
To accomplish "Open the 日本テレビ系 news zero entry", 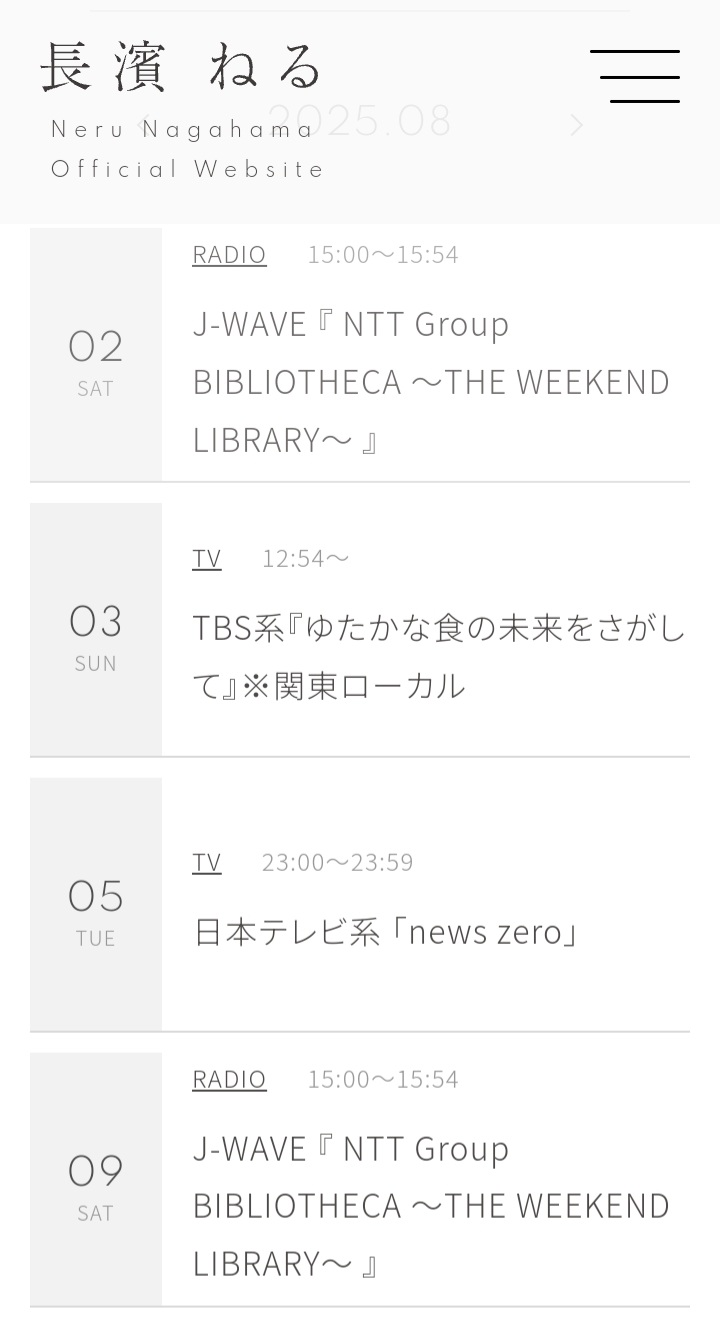I will 360,904.
